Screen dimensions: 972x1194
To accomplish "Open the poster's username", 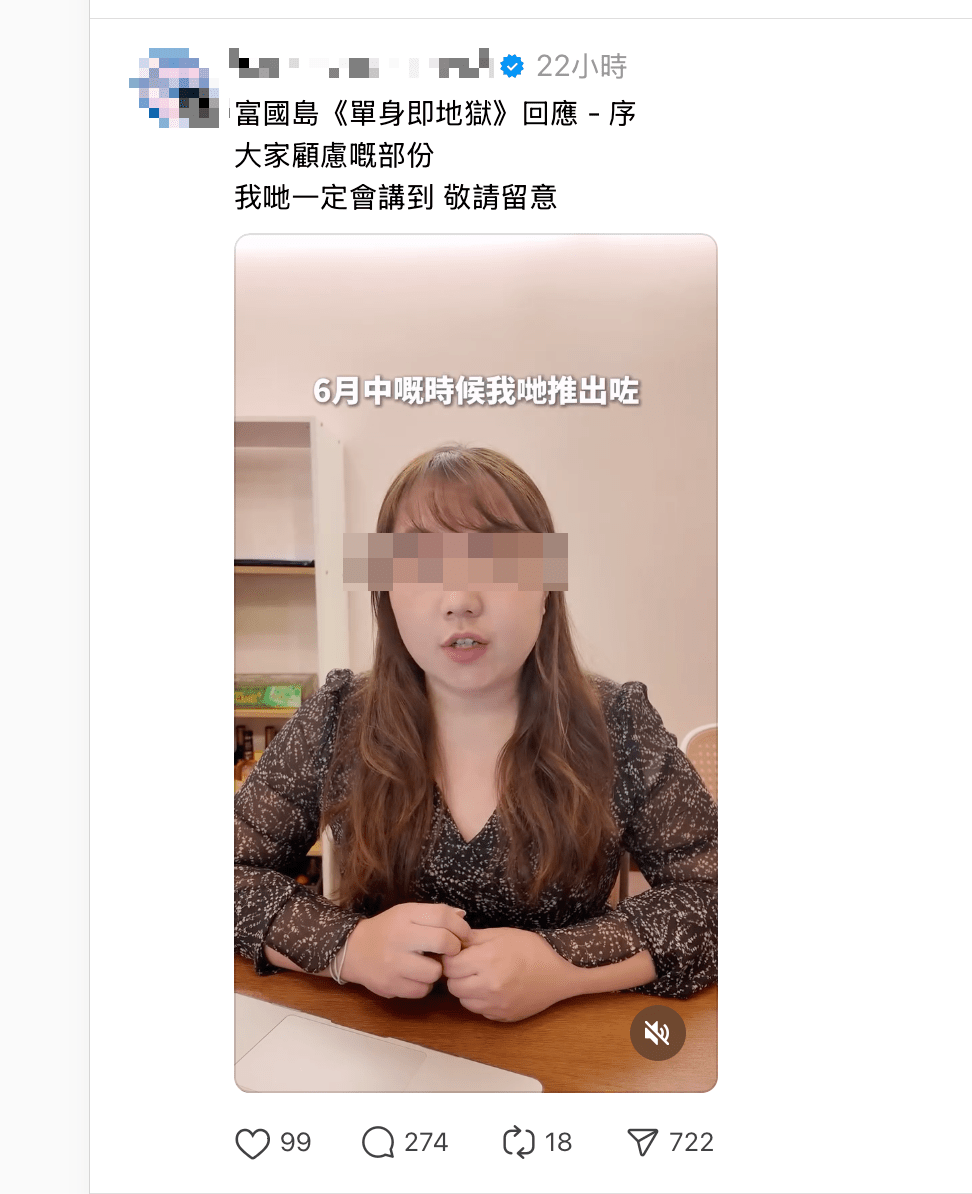I will [x=362, y=66].
